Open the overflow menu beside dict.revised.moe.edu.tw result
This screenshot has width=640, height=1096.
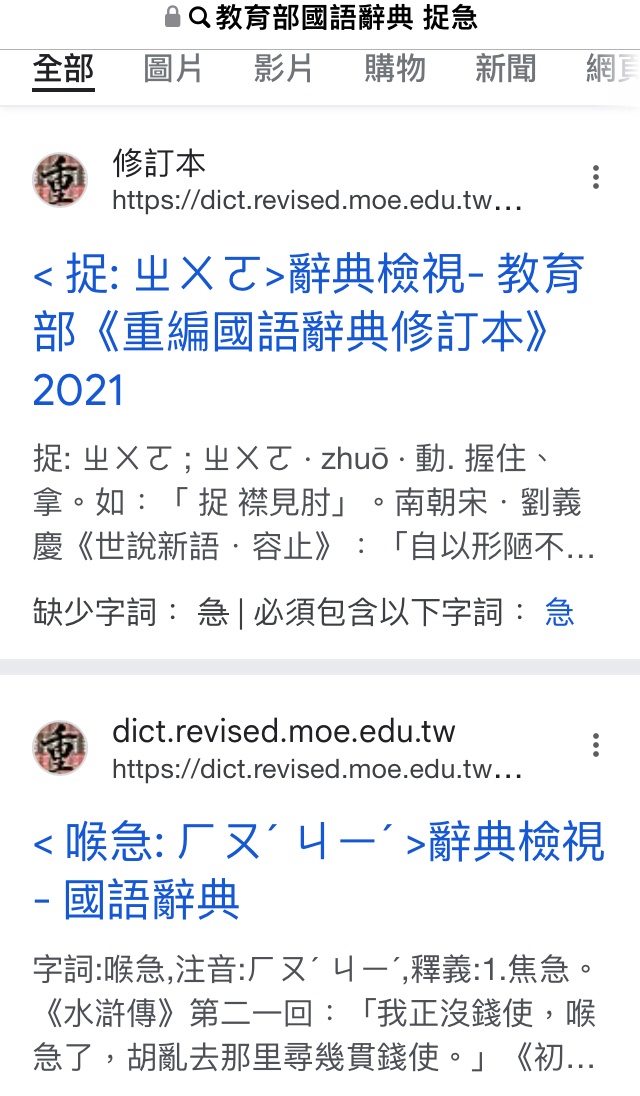595,746
